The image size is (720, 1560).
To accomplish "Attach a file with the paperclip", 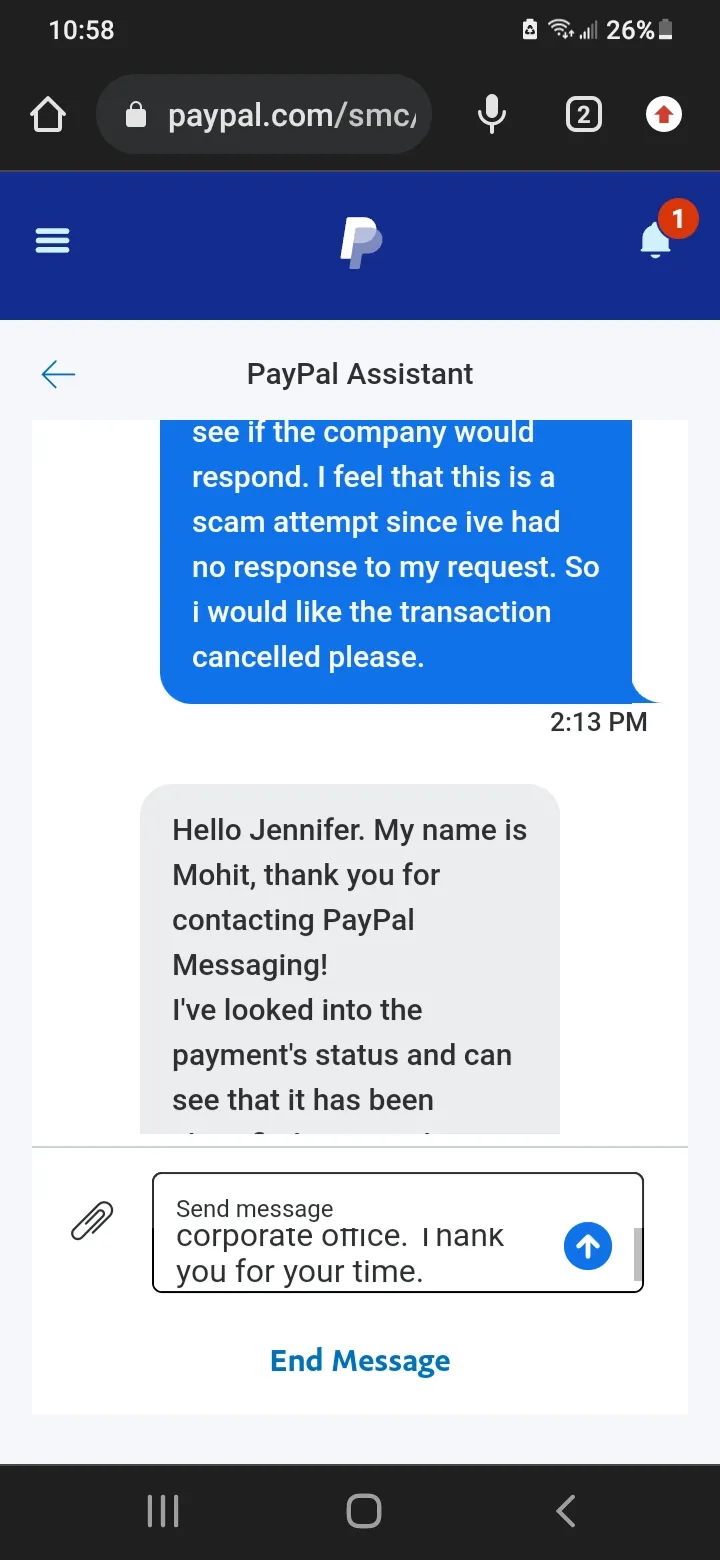I will coord(92,1221).
